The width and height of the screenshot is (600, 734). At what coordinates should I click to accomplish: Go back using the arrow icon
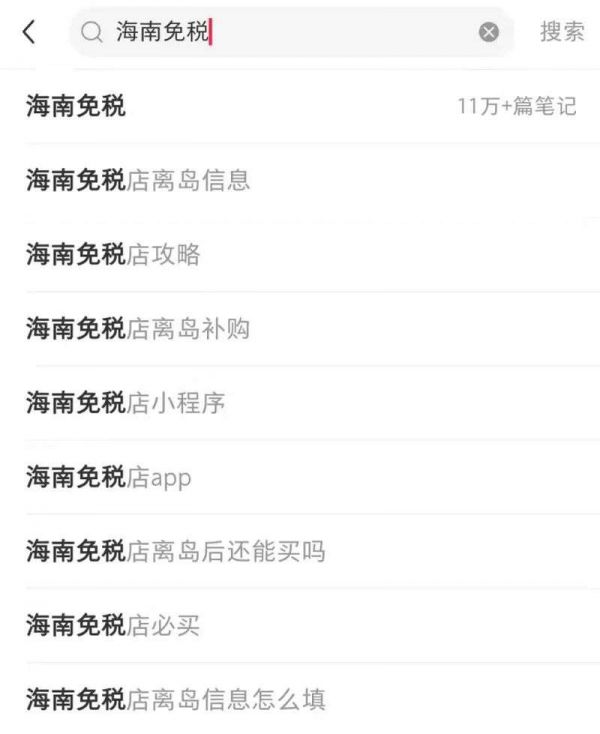pos(29,32)
